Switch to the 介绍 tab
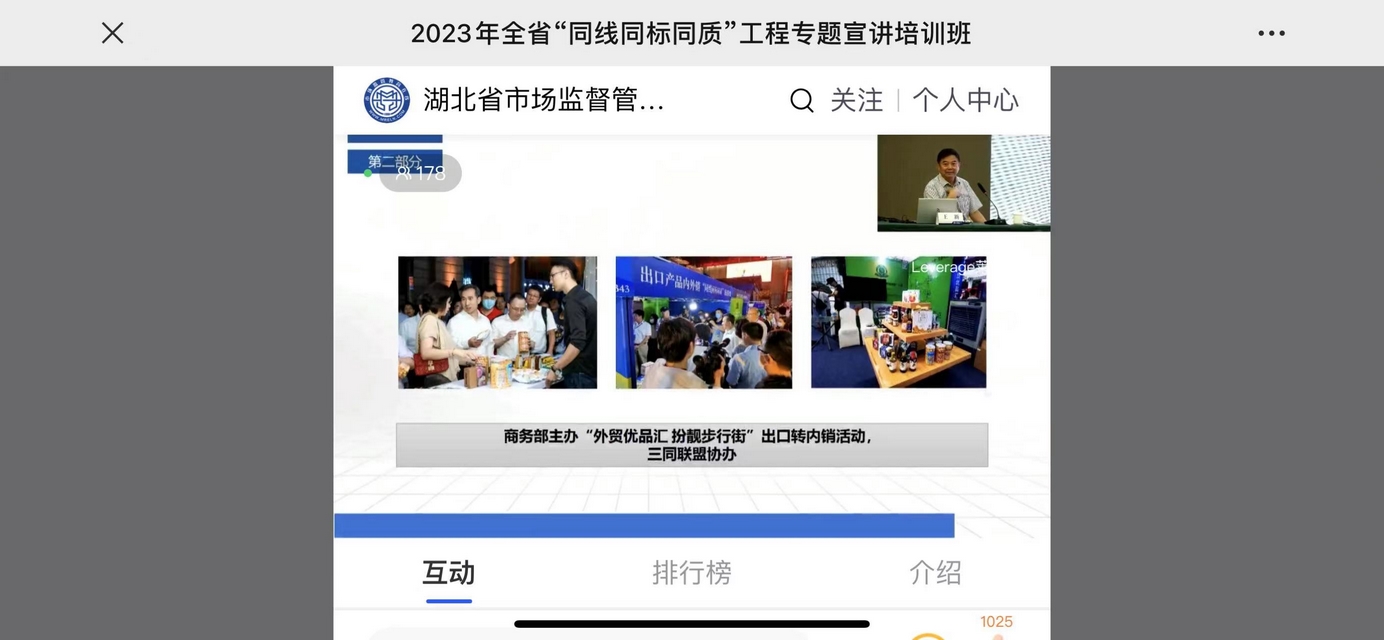The width and height of the screenshot is (1384, 640). (935, 573)
